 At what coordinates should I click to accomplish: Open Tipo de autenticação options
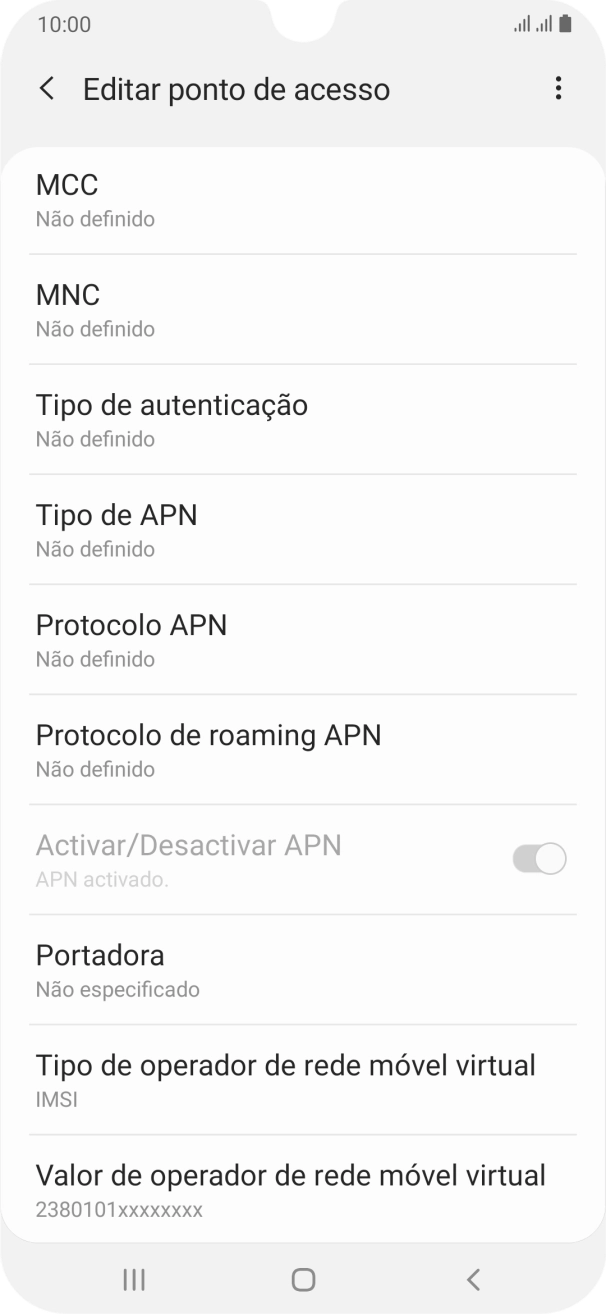tap(302, 420)
